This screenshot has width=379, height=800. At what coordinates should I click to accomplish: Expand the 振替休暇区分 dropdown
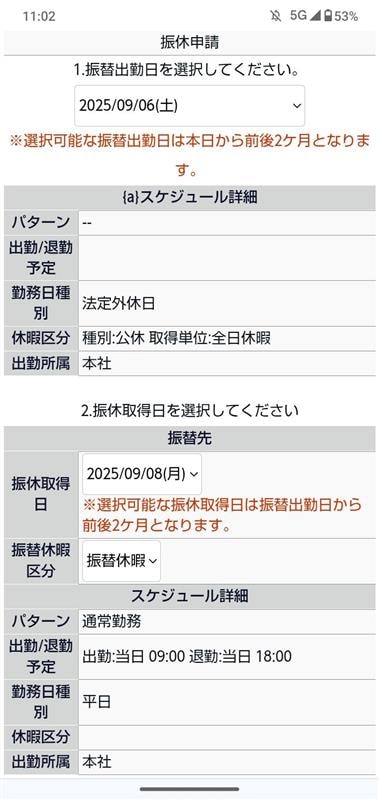coord(121,561)
